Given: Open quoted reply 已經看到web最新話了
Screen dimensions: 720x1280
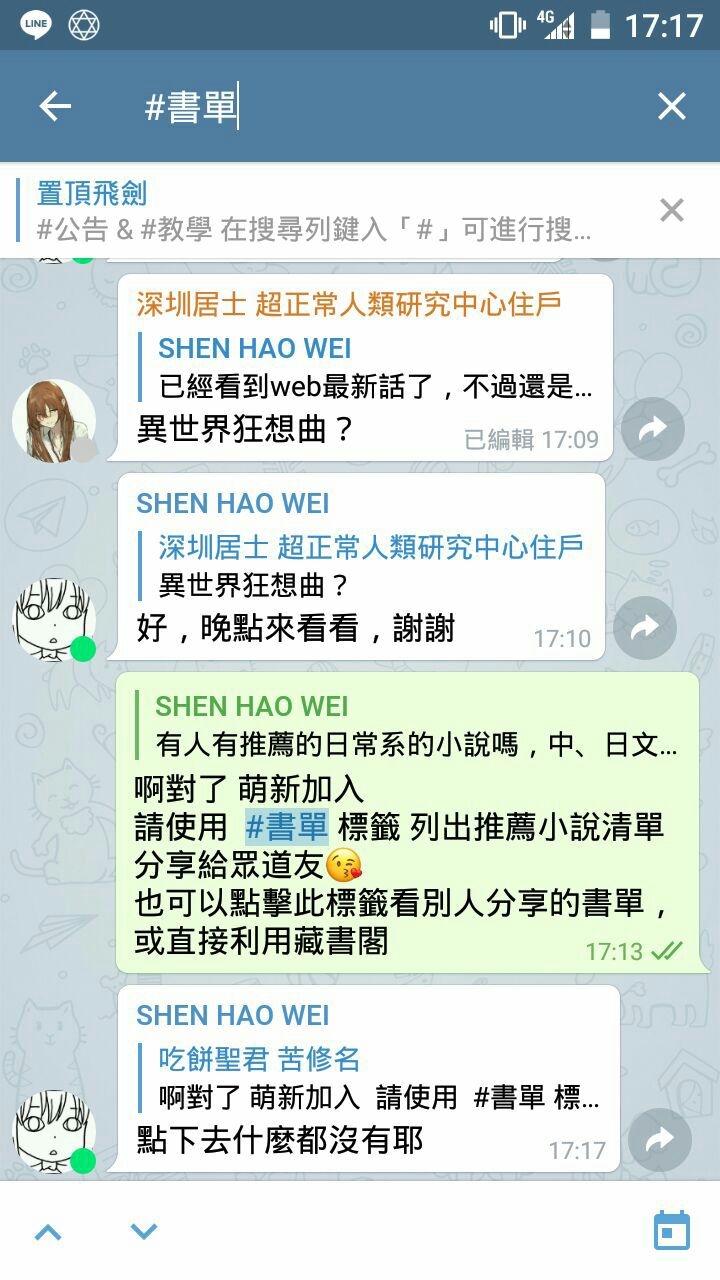Looking at the screenshot, I should tap(375, 367).
